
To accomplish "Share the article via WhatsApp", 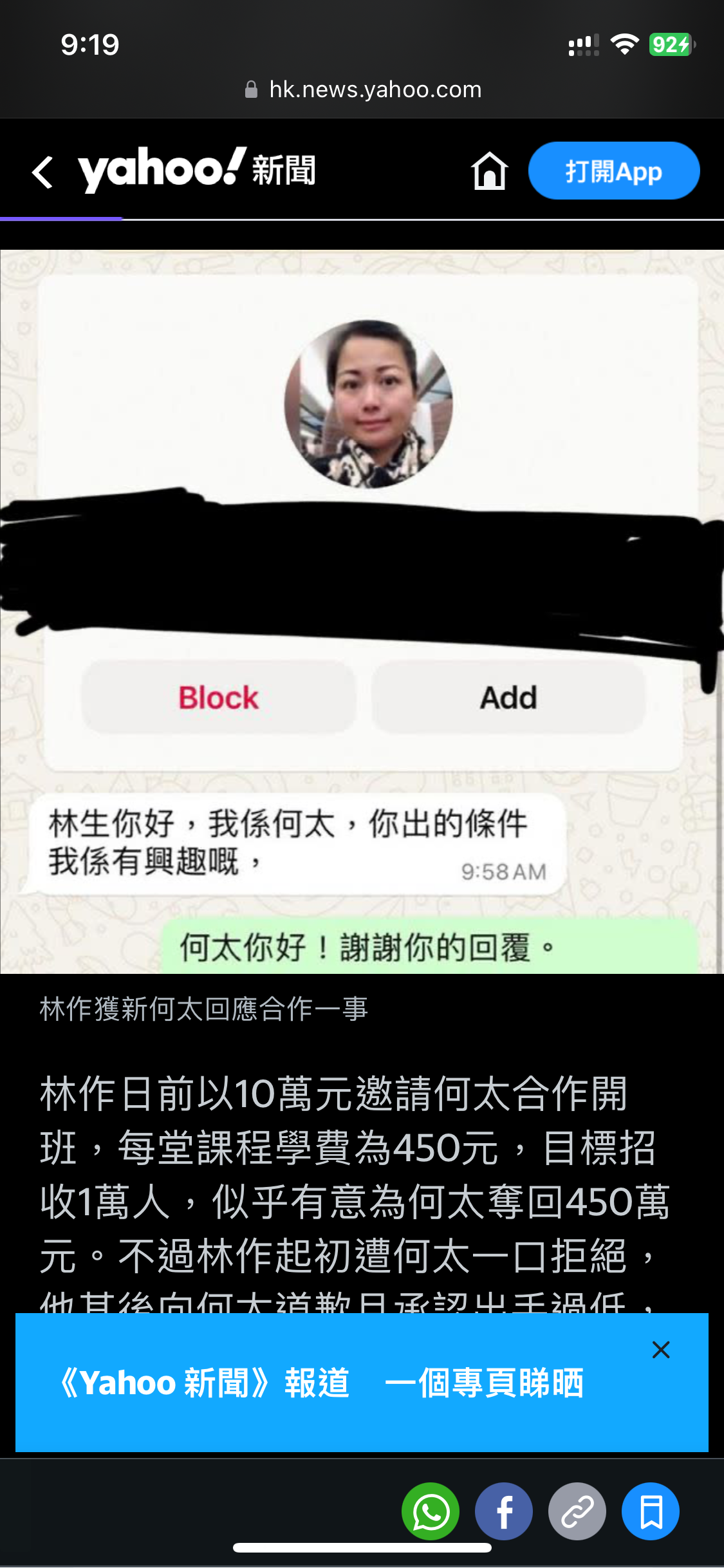I will [x=431, y=1511].
